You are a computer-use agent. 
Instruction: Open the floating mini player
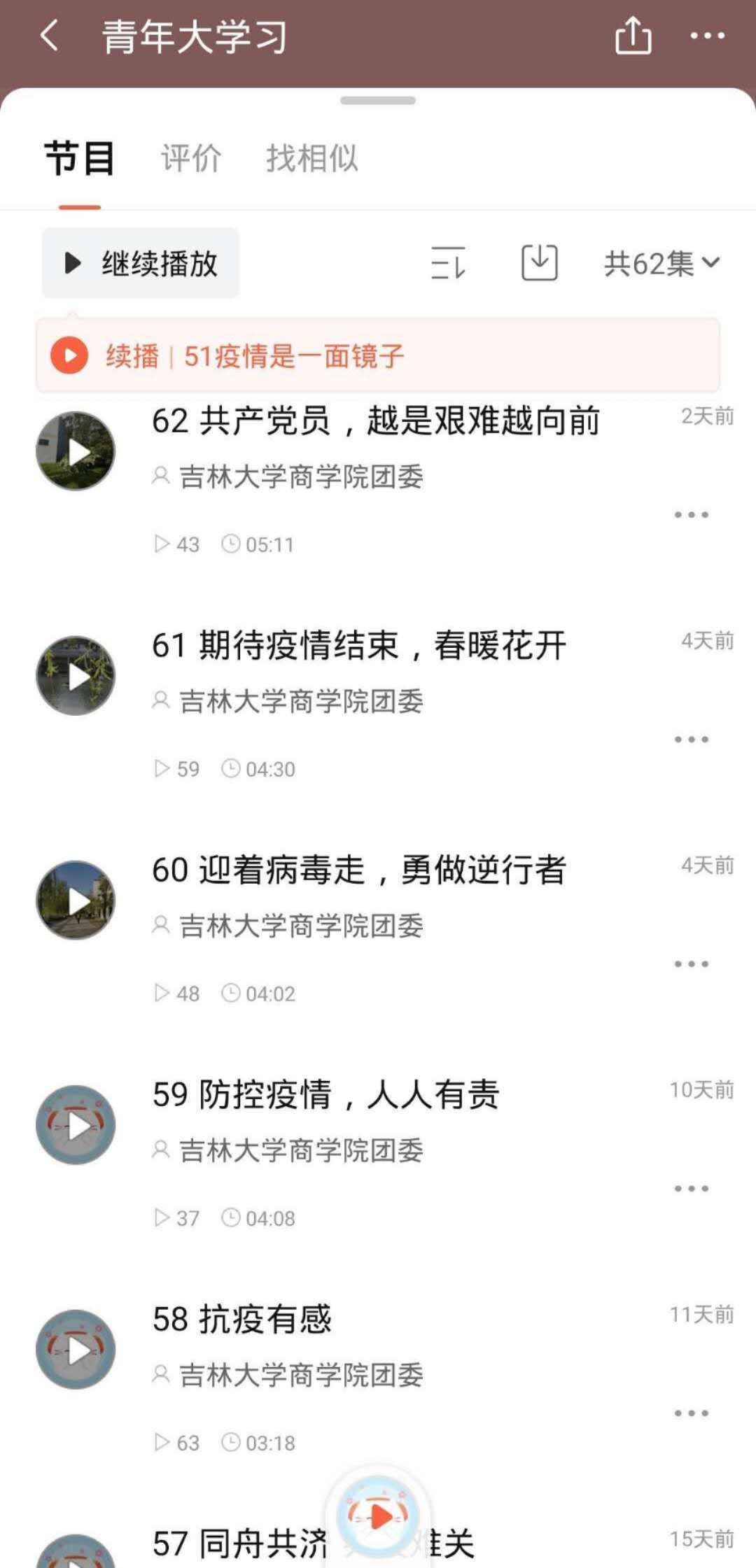(x=378, y=1517)
